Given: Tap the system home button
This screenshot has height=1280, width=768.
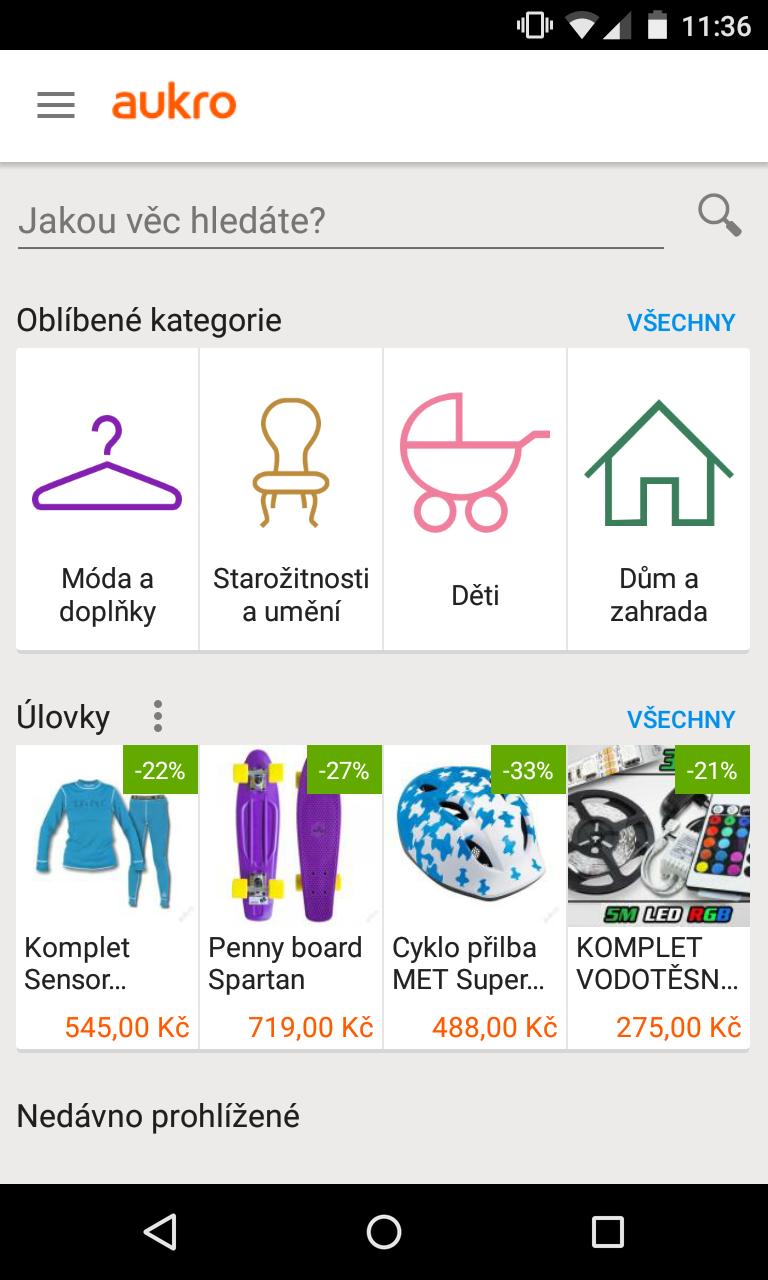Looking at the screenshot, I should pyautogui.click(x=384, y=1232).
